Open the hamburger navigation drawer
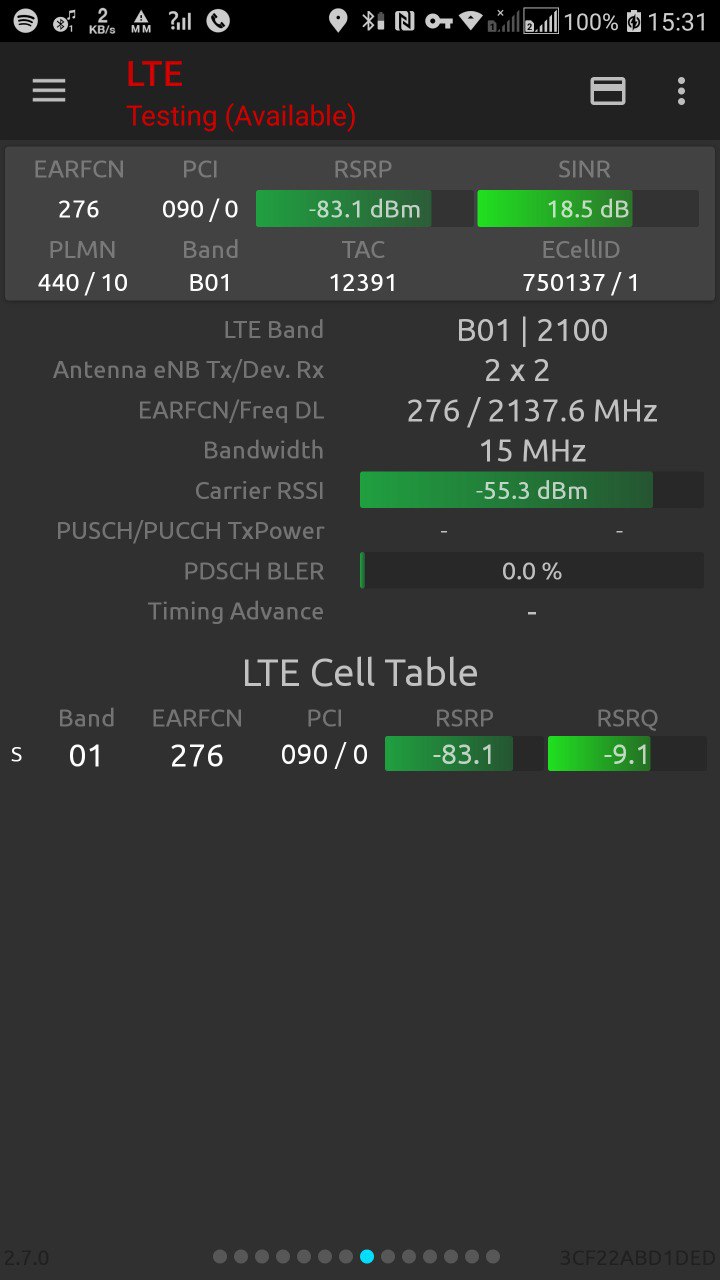This screenshot has width=720, height=1280. pos(49,91)
